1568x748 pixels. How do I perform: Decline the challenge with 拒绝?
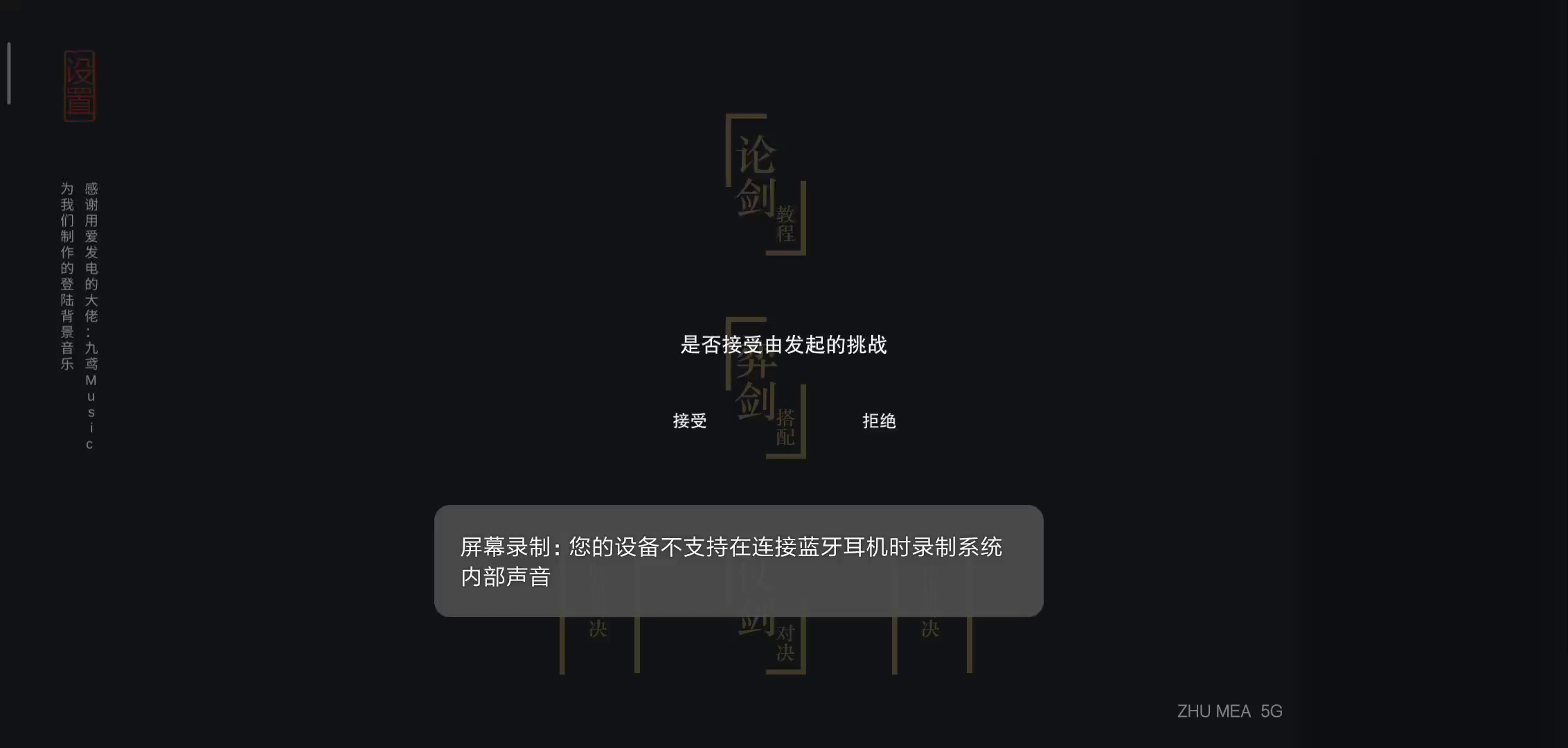[879, 420]
